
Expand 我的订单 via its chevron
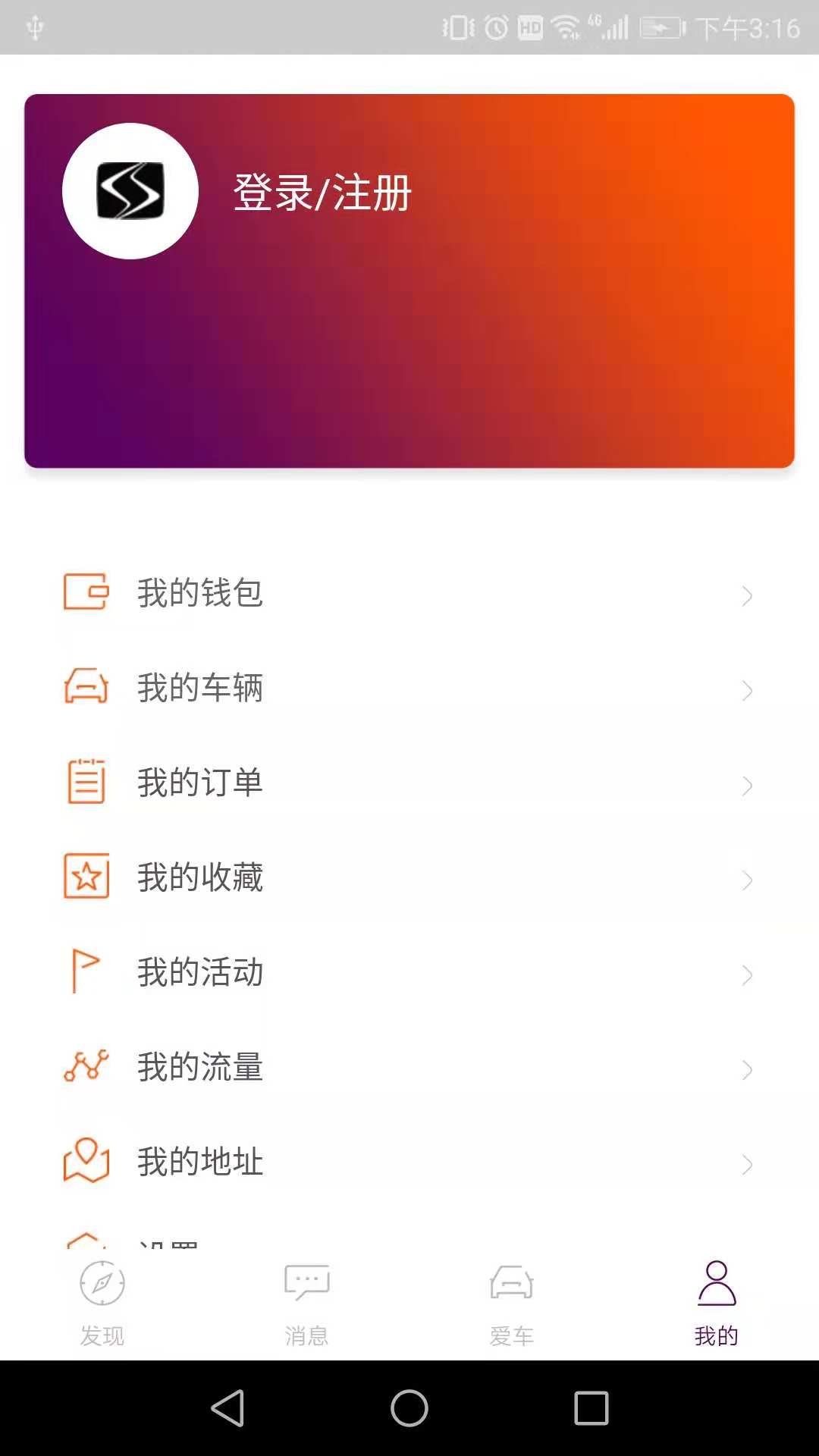[x=747, y=786]
